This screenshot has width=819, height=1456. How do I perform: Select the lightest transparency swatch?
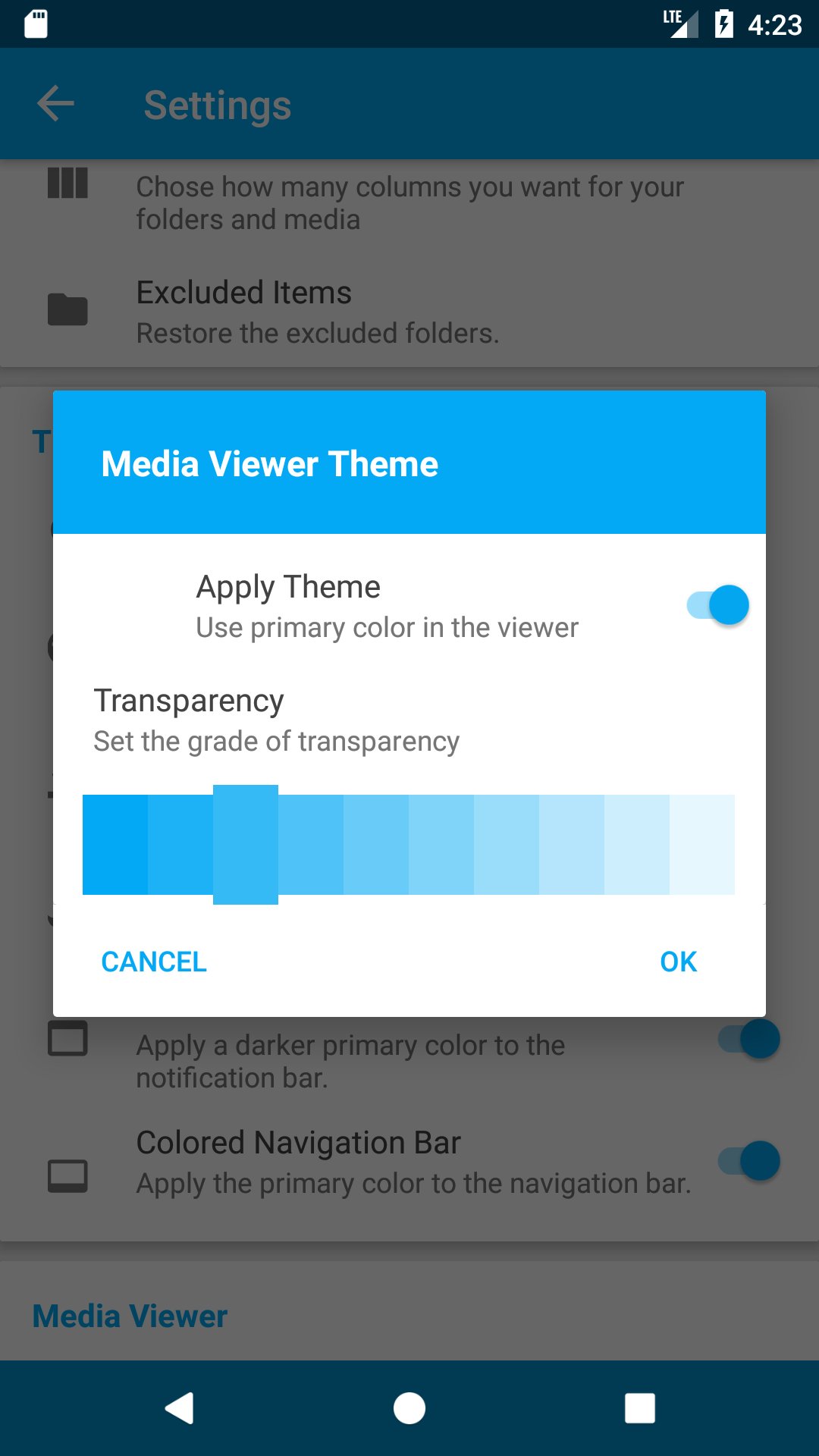click(x=702, y=845)
